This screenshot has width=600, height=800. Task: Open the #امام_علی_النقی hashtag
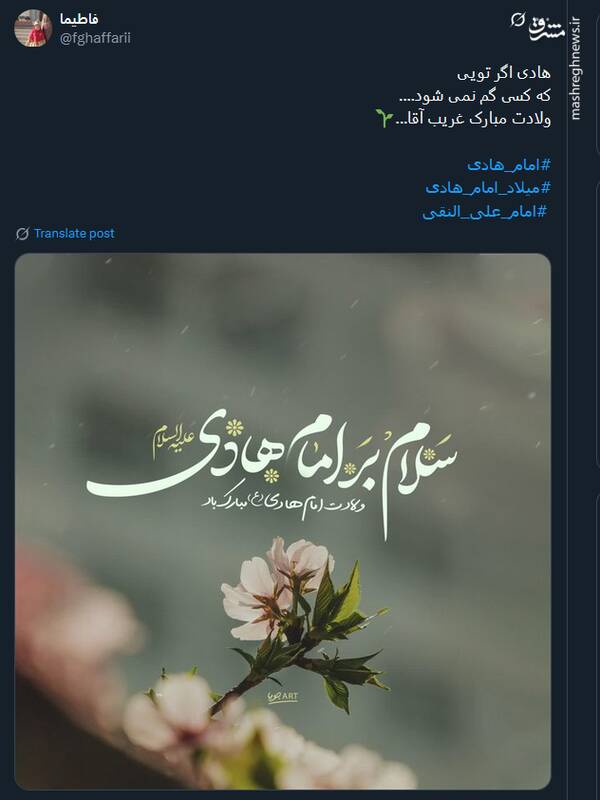point(485,211)
